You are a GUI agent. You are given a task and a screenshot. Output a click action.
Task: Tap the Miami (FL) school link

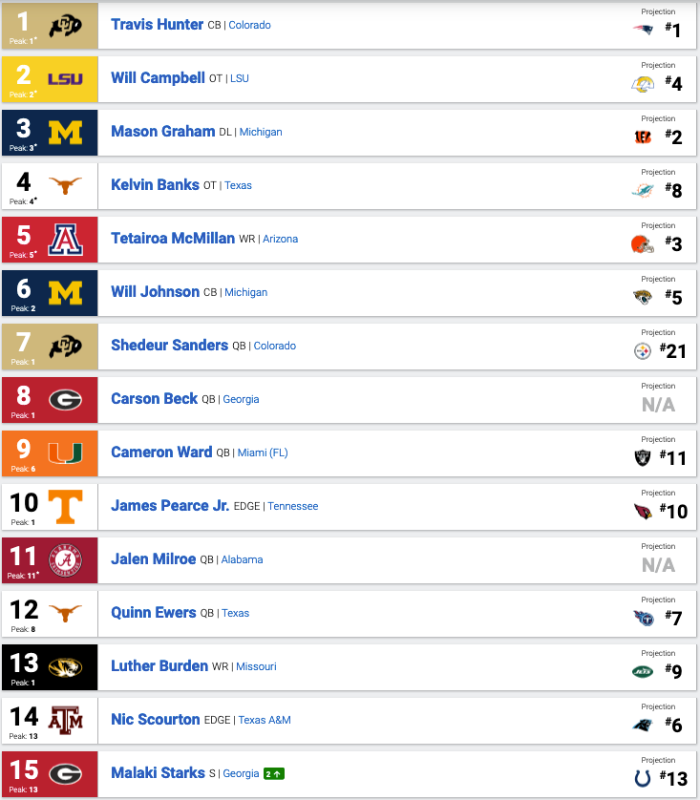pyautogui.click(x=262, y=453)
